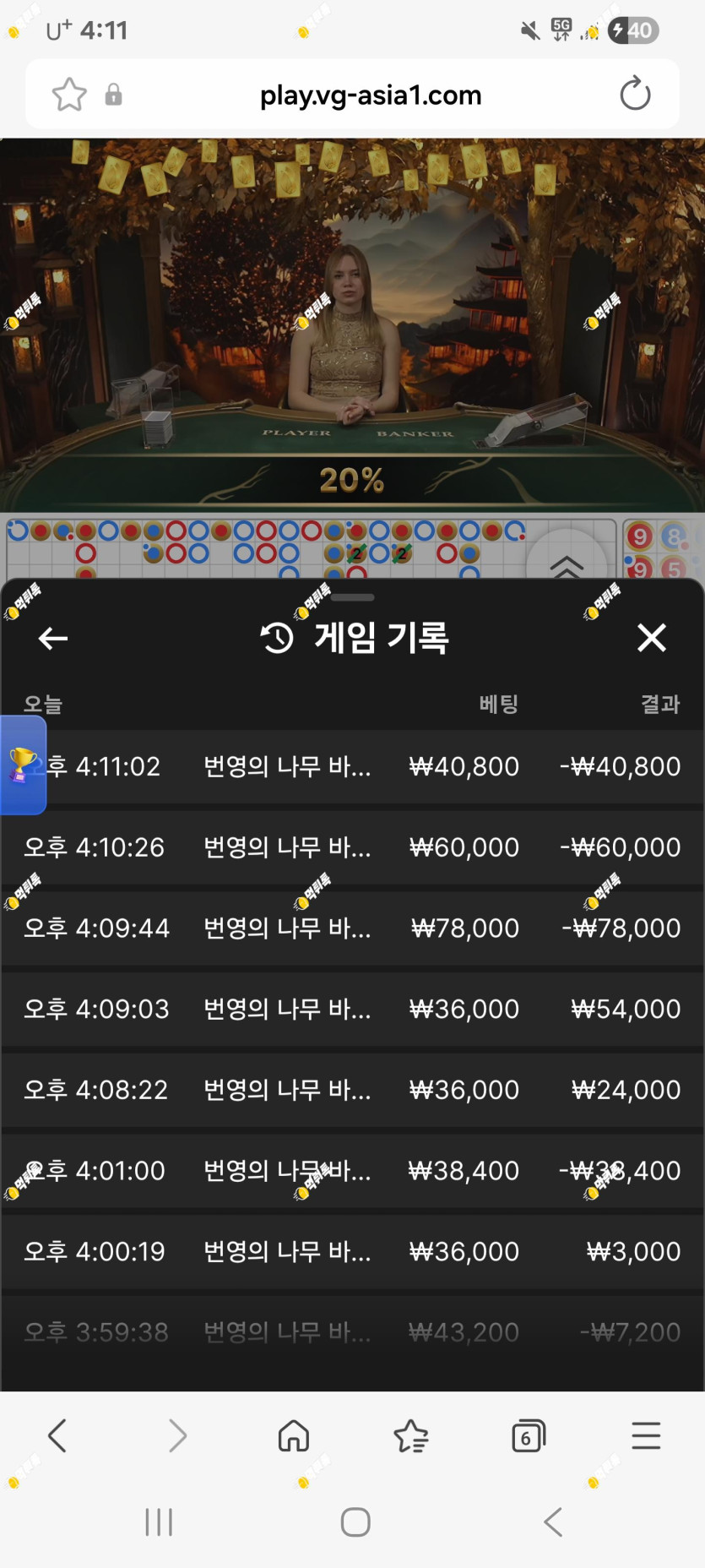
Task: Open the browser tabs view showing 6
Action: pyautogui.click(x=529, y=1435)
